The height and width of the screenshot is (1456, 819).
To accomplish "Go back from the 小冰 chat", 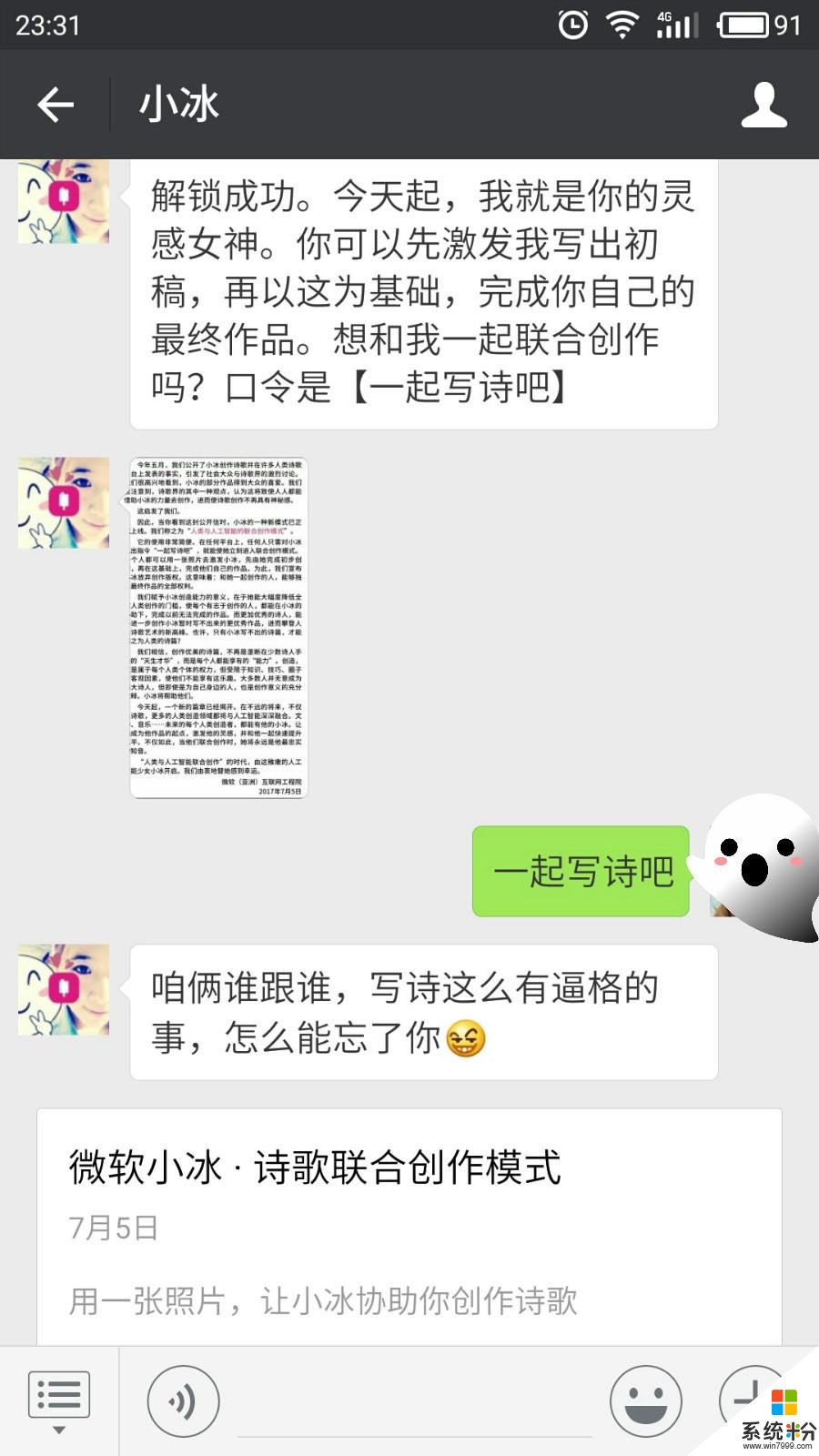I will tap(56, 105).
